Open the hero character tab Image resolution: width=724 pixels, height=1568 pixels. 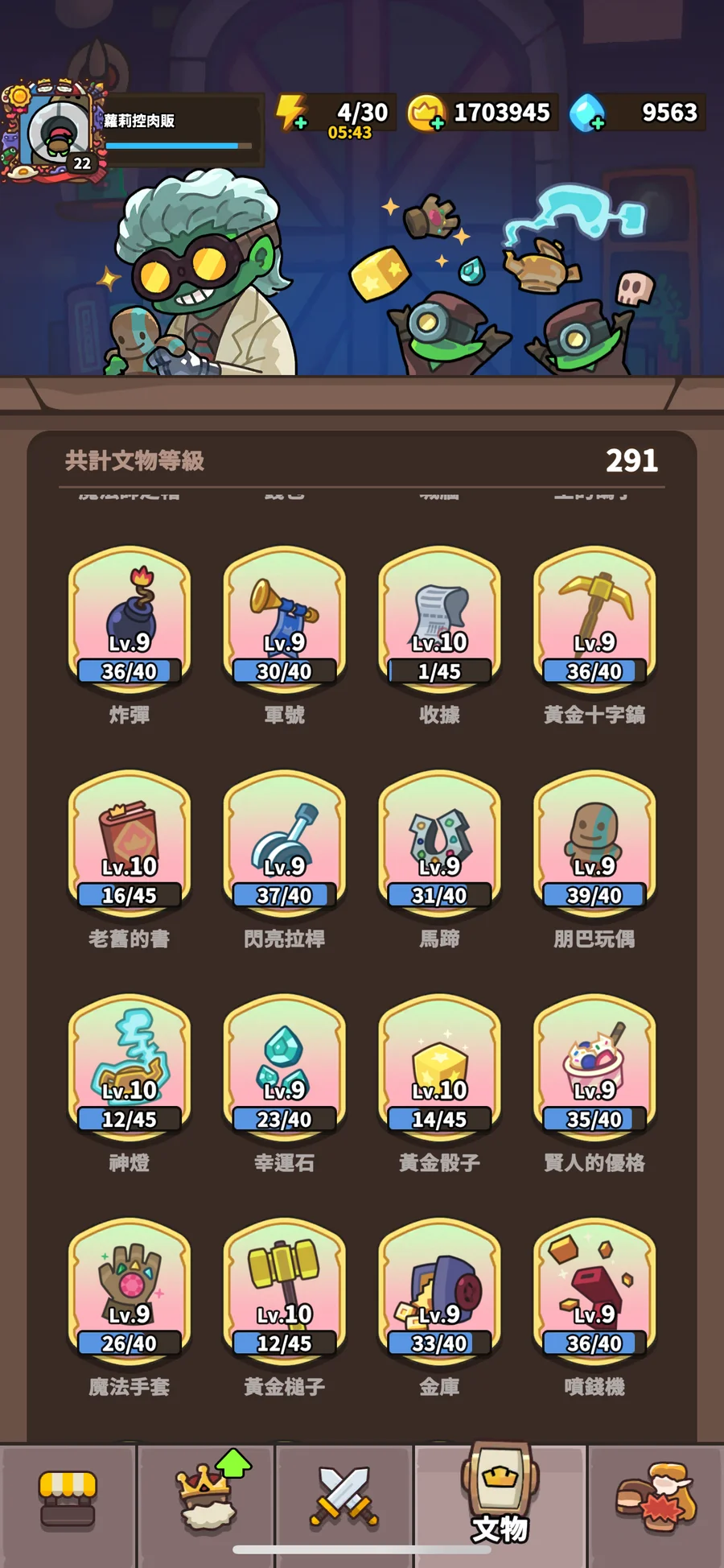(656, 1499)
